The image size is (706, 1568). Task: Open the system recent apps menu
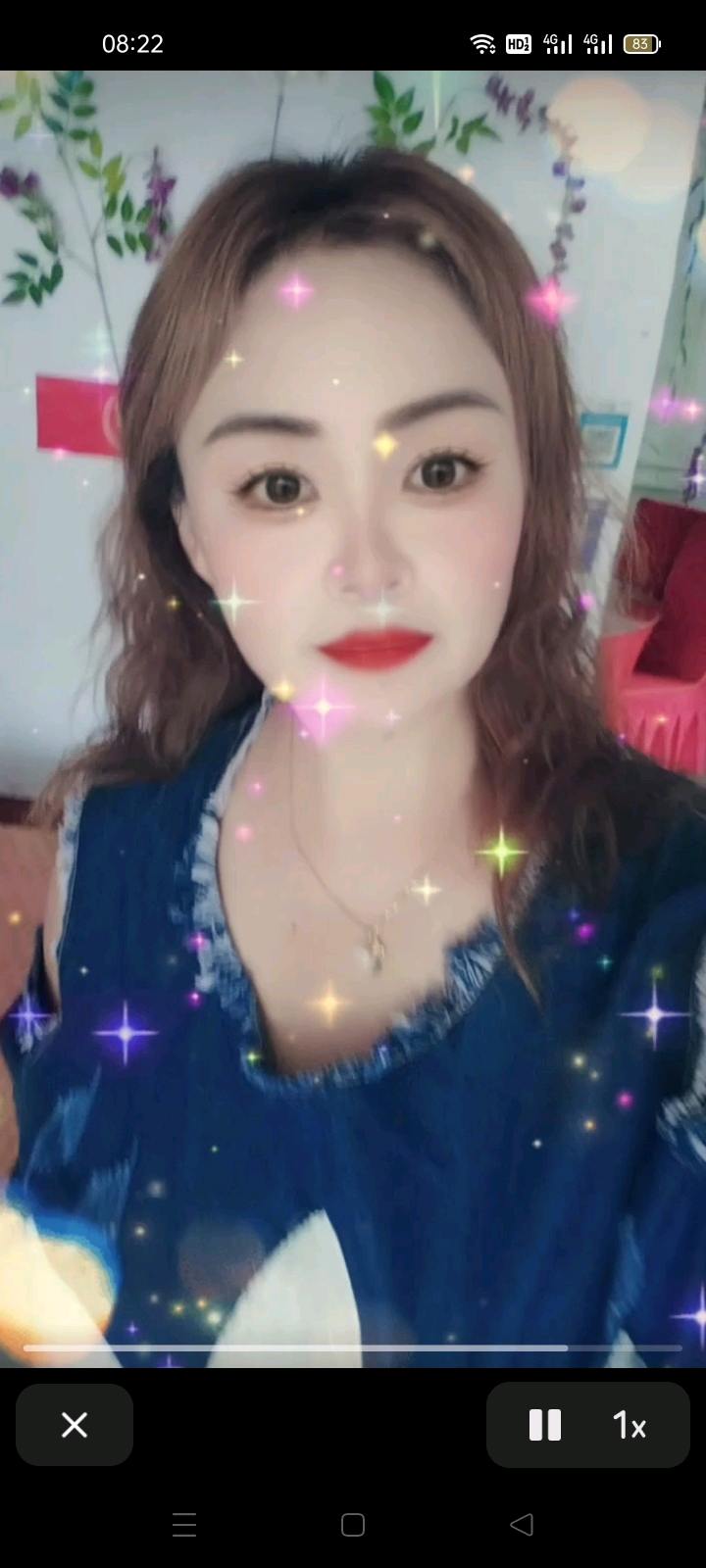184,1524
